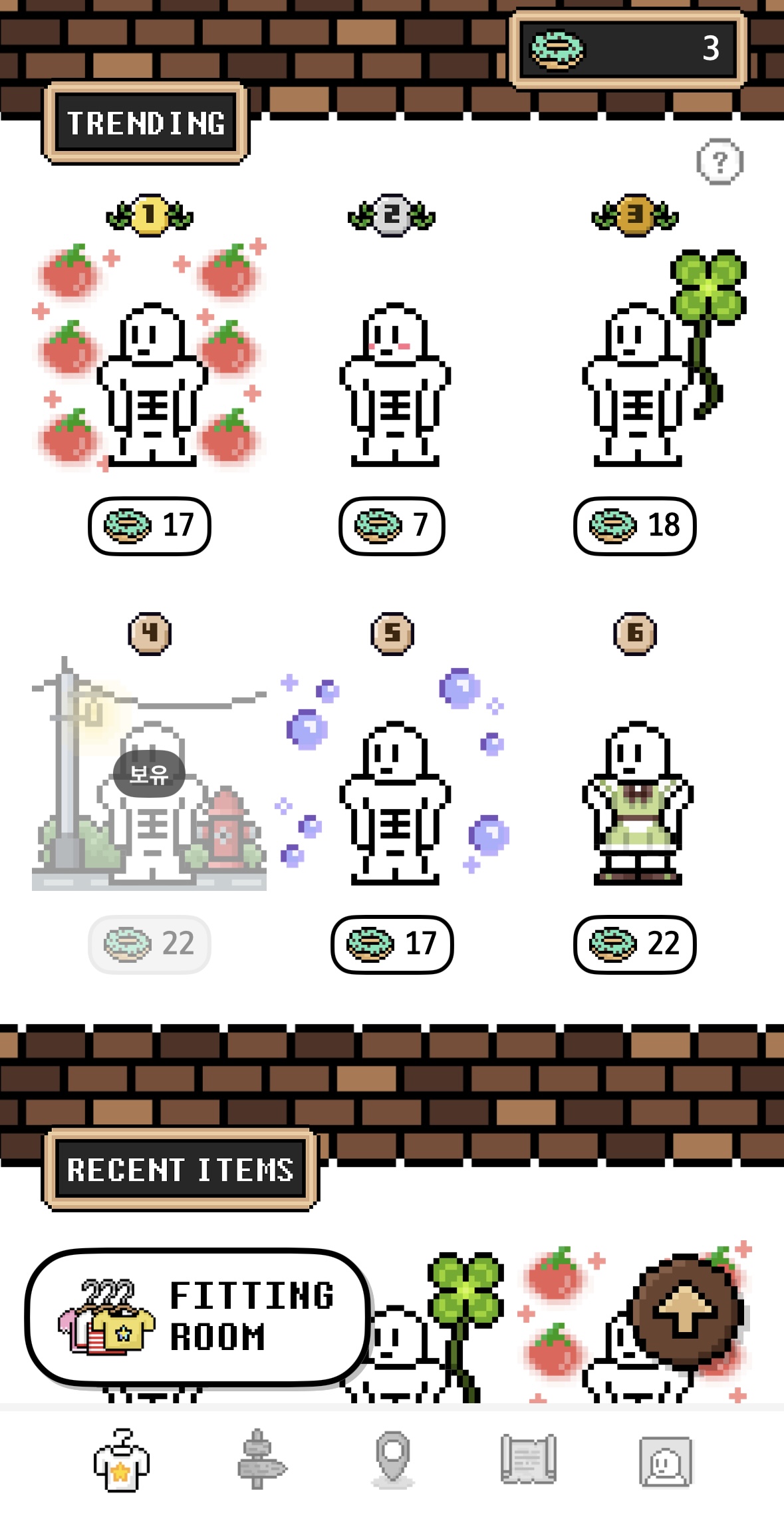Open the Fitting Room
This screenshot has height=1535, width=784.
point(197,1317)
